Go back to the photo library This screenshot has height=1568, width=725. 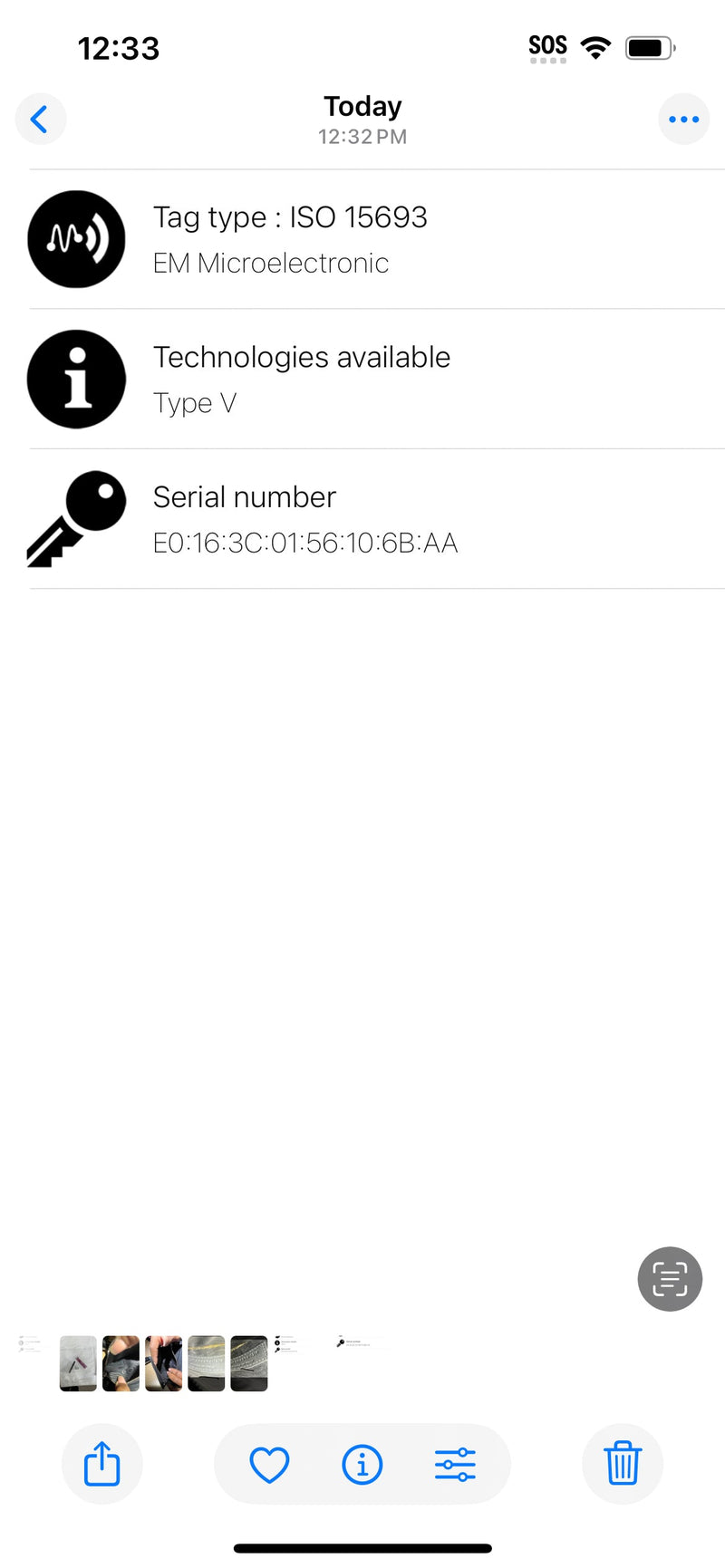click(x=40, y=119)
